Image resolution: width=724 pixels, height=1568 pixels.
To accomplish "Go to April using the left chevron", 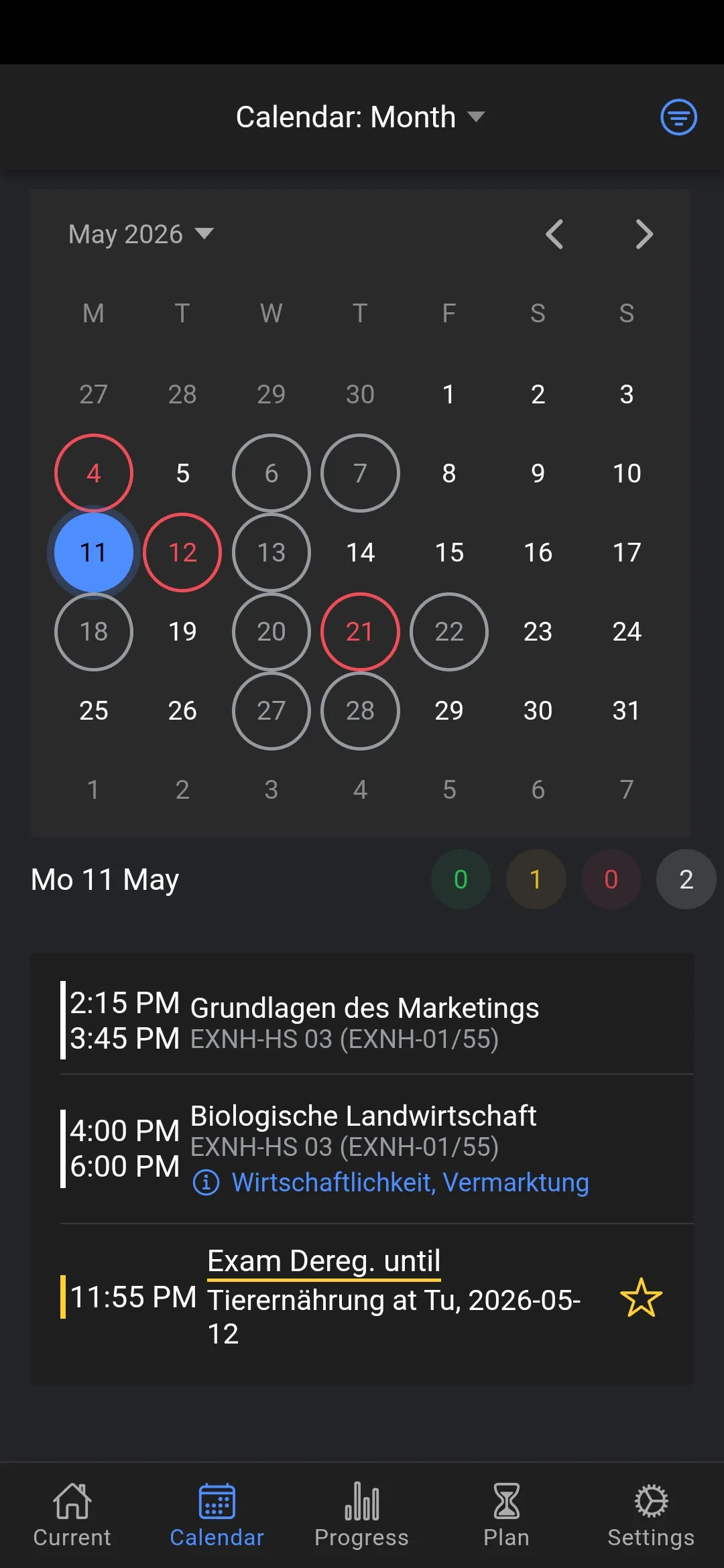I will pyautogui.click(x=554, y=235).
